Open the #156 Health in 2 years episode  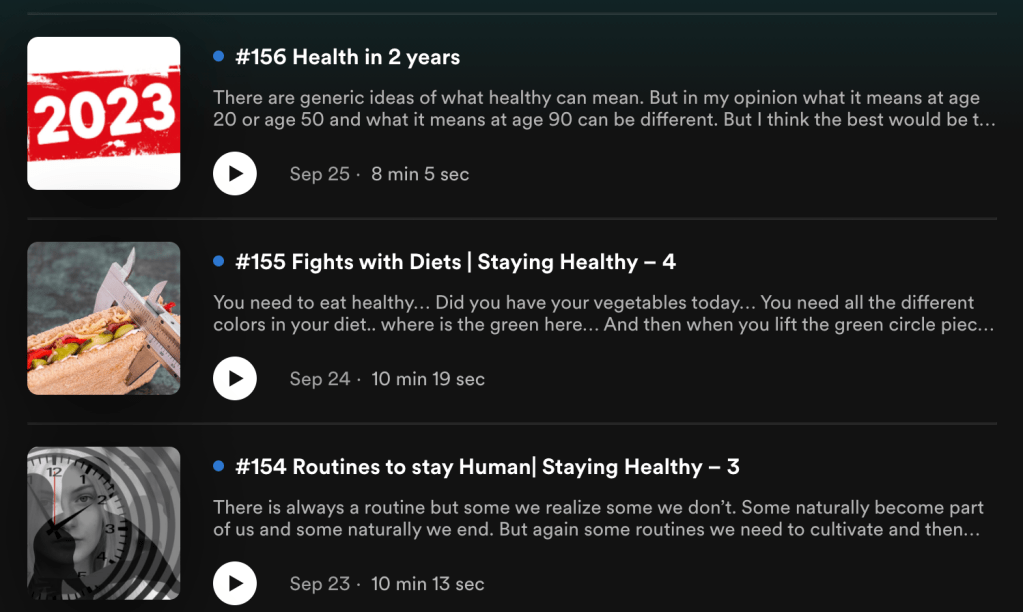347,58
